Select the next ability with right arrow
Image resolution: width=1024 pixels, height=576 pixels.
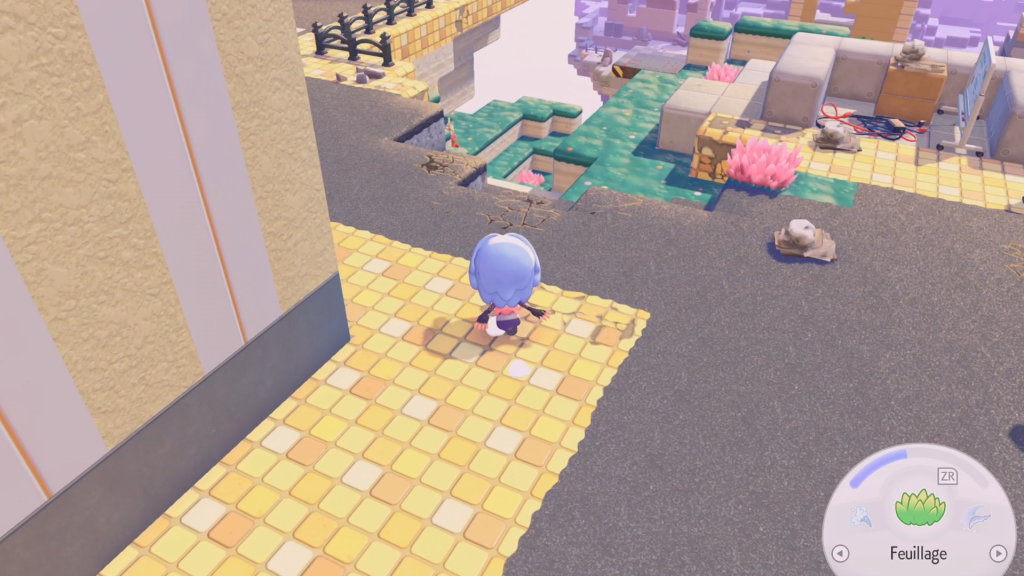997,553
